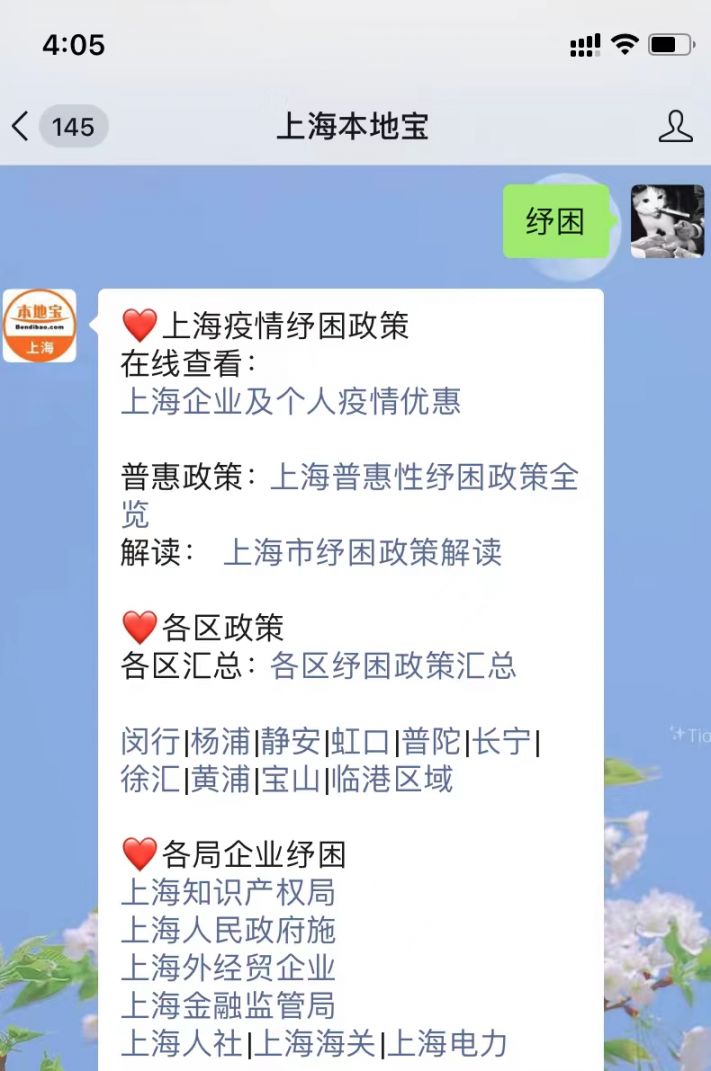Open the 长宁 district link
Image resolution: width=711 pixels, height=1071 pixels.
501,741
